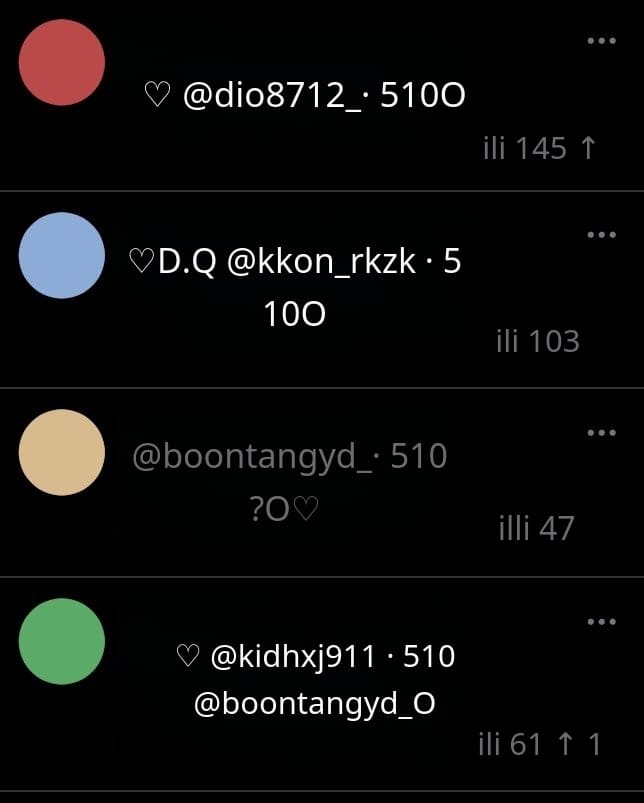The width and height of the screenshot is (644, 803).
Task: View stats showing 145 on first post
Action: point(538,149)
